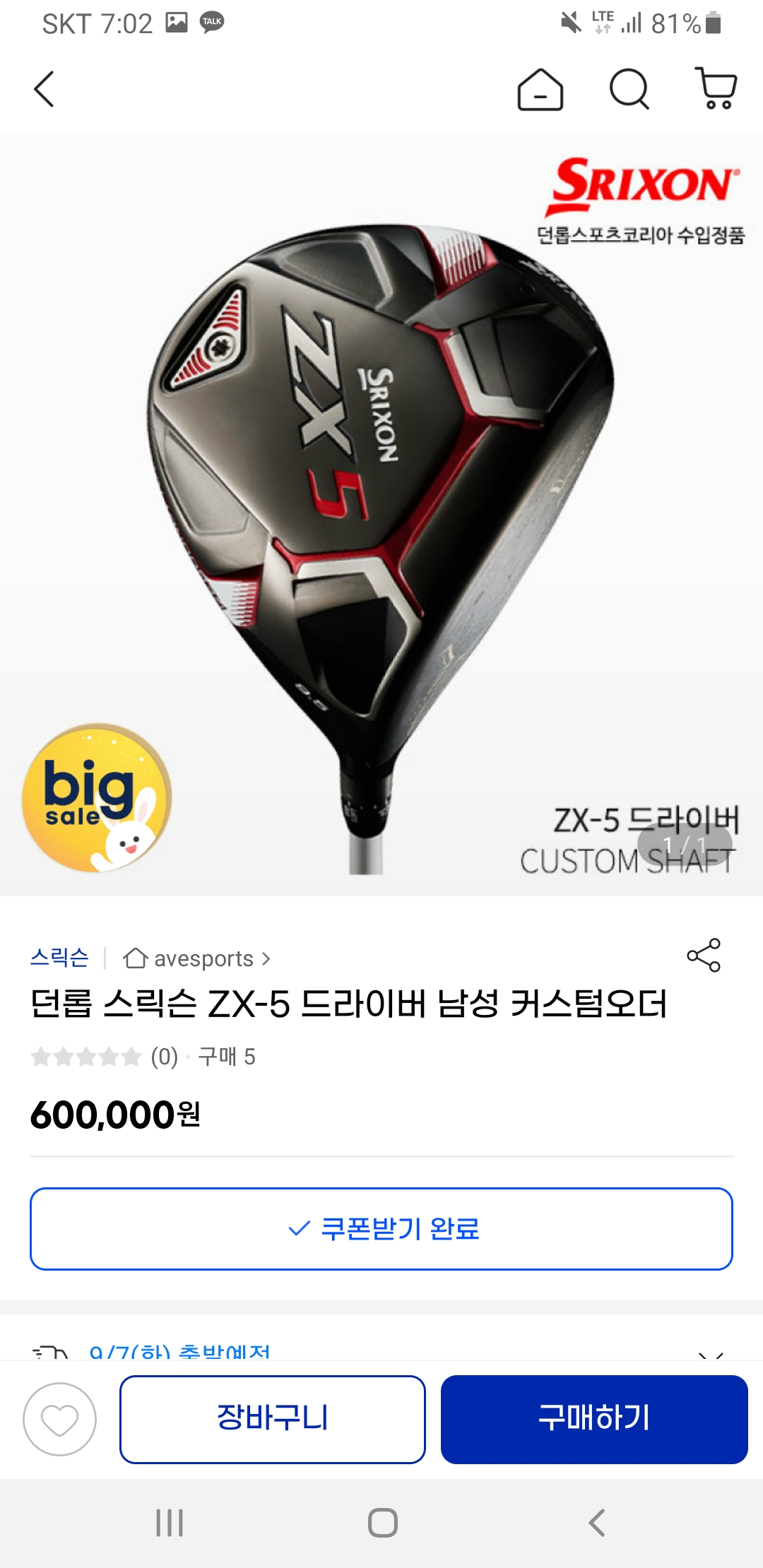Open recent apps from navigation bar
The width and height of the screenshot is (763, 1568).
(170, 1523)
